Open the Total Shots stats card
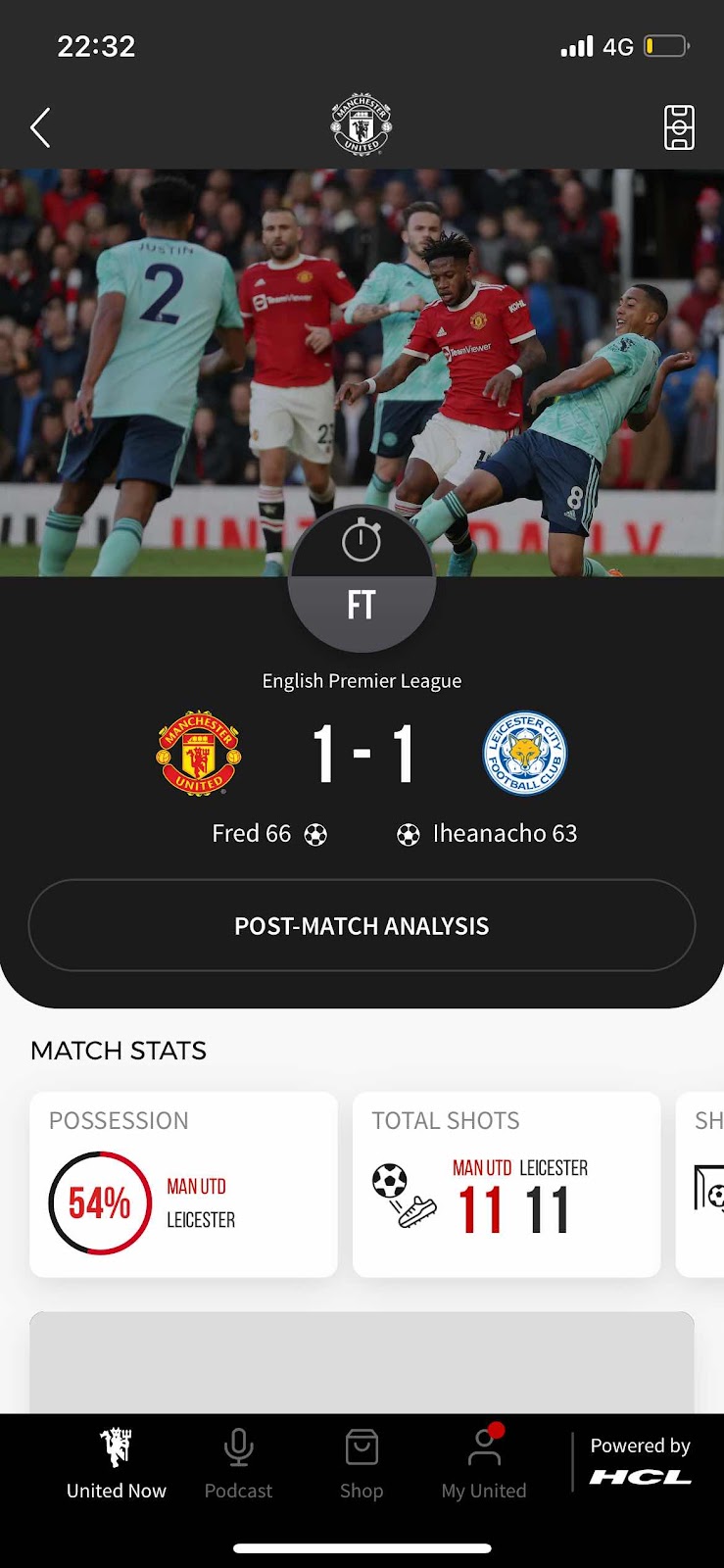 click(506, 1184)
